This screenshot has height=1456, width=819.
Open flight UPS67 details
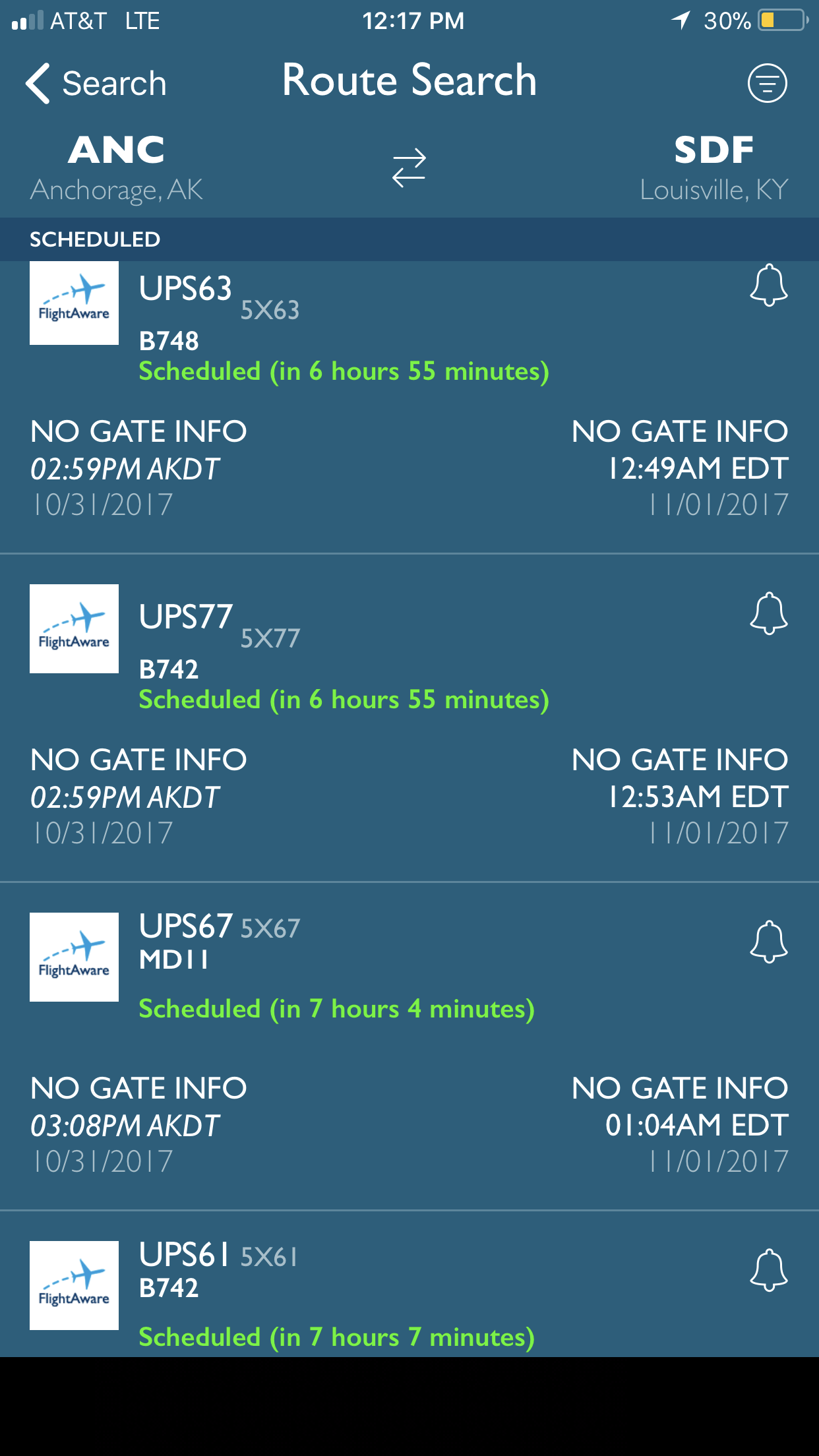tap(409, 1046)
